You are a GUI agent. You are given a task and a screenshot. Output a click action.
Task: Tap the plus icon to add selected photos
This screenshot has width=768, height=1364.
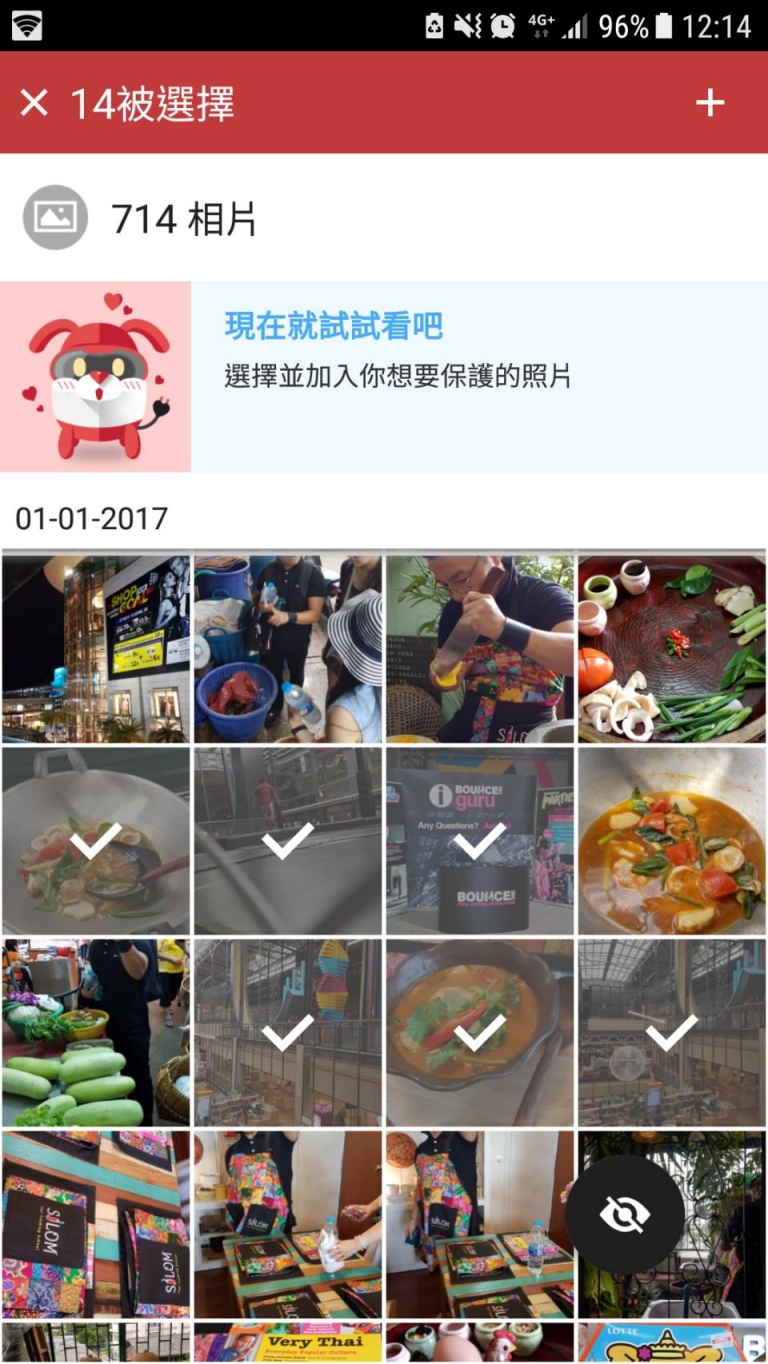710,103
